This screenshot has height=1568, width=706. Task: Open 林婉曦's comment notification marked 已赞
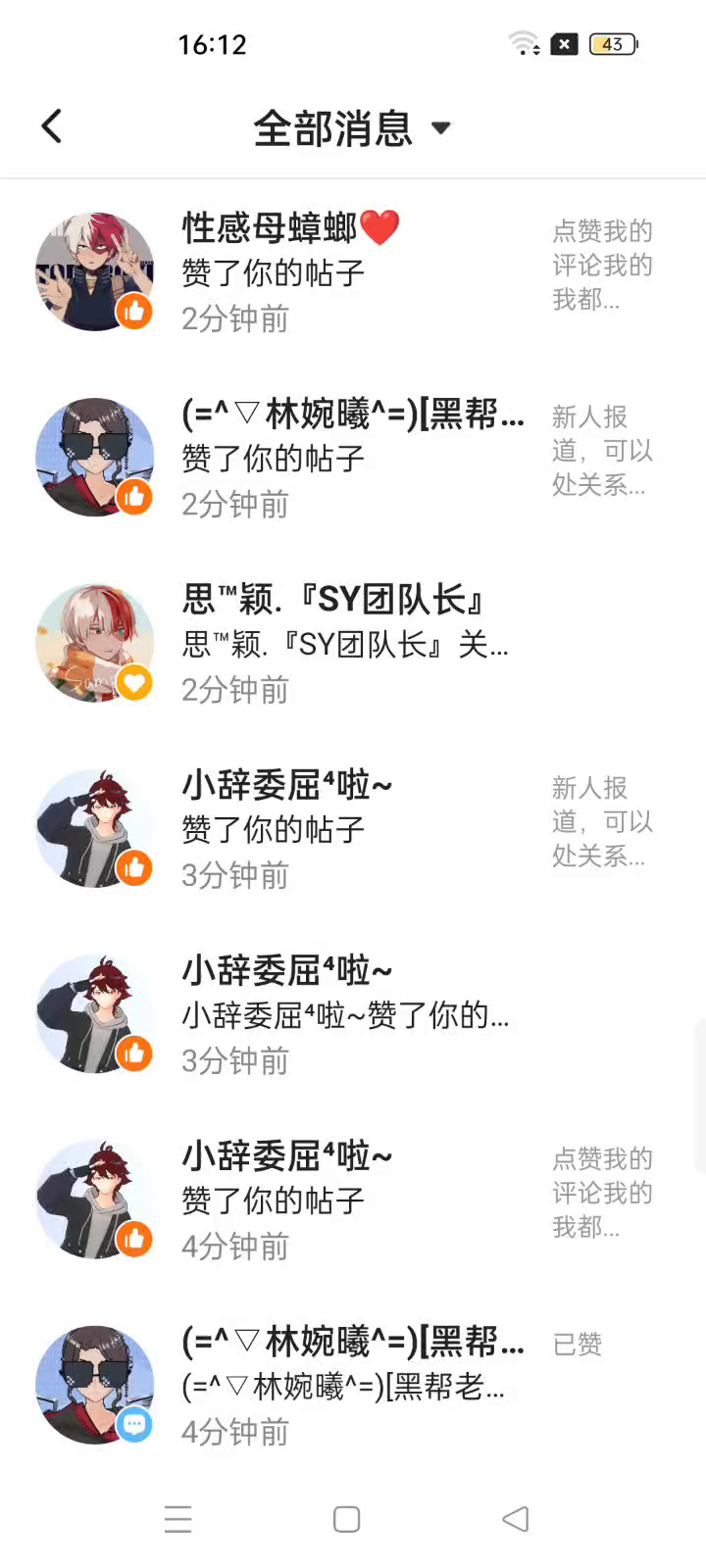pyautogui.click(x=353, y=1386)
